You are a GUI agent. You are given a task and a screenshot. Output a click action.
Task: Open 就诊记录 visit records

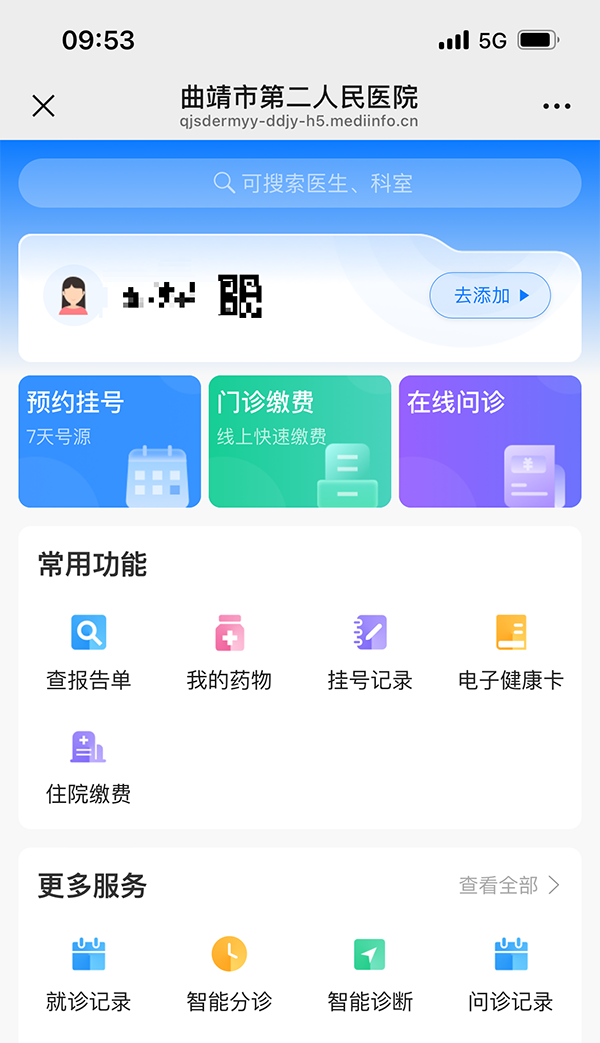tap(89, 973)
